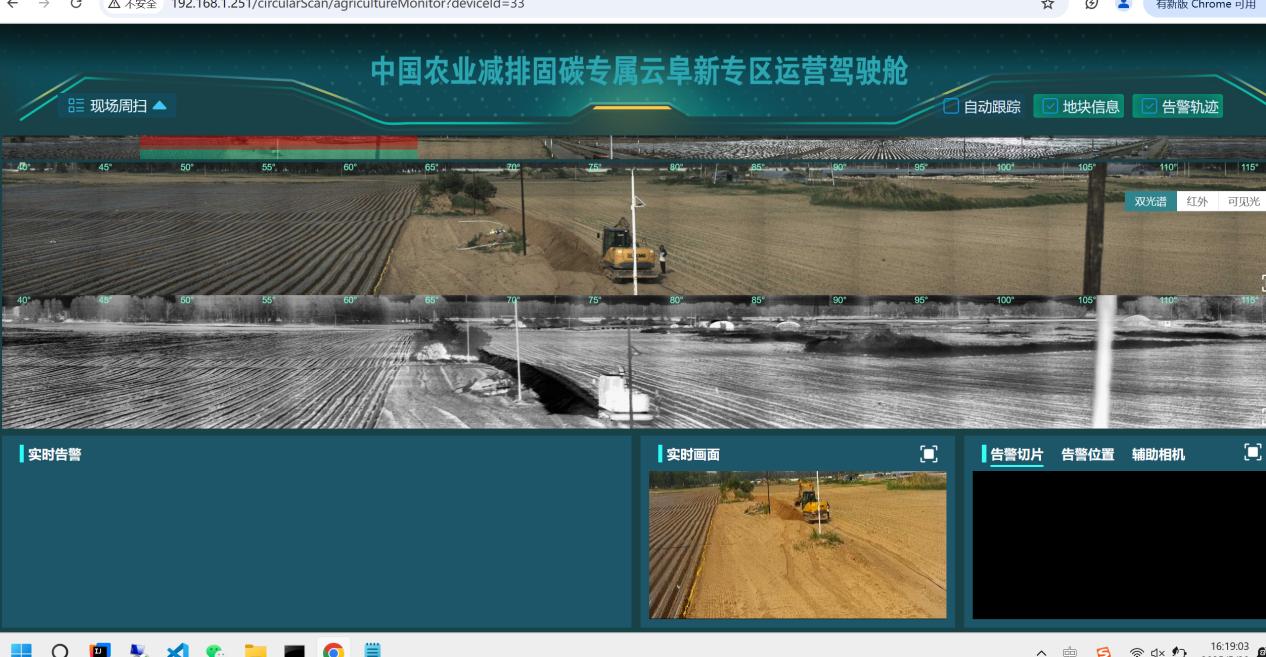
Task: Uncheck the 地块信息 checkbox
Action: click(x=1049, y=106)
